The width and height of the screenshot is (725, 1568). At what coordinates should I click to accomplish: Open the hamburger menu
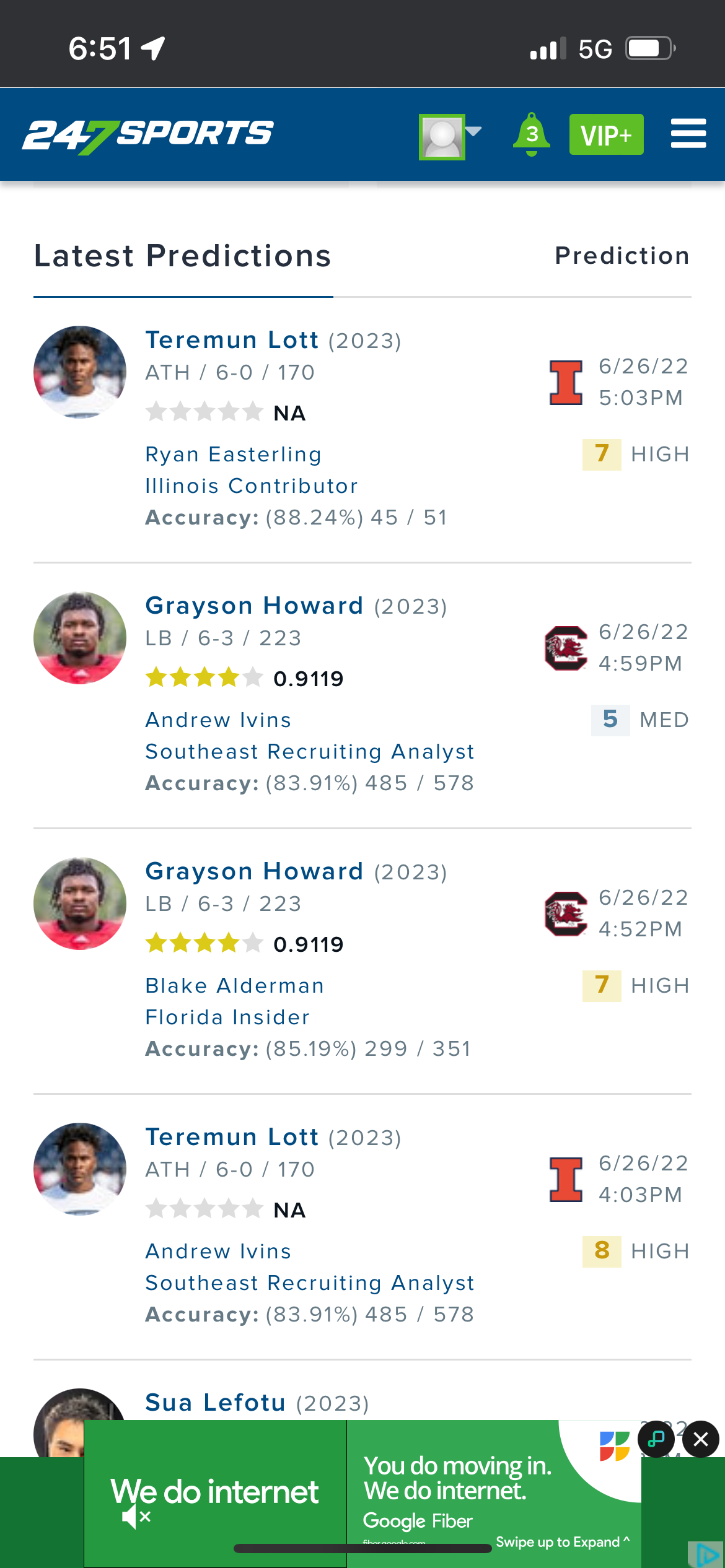(688, 134)
